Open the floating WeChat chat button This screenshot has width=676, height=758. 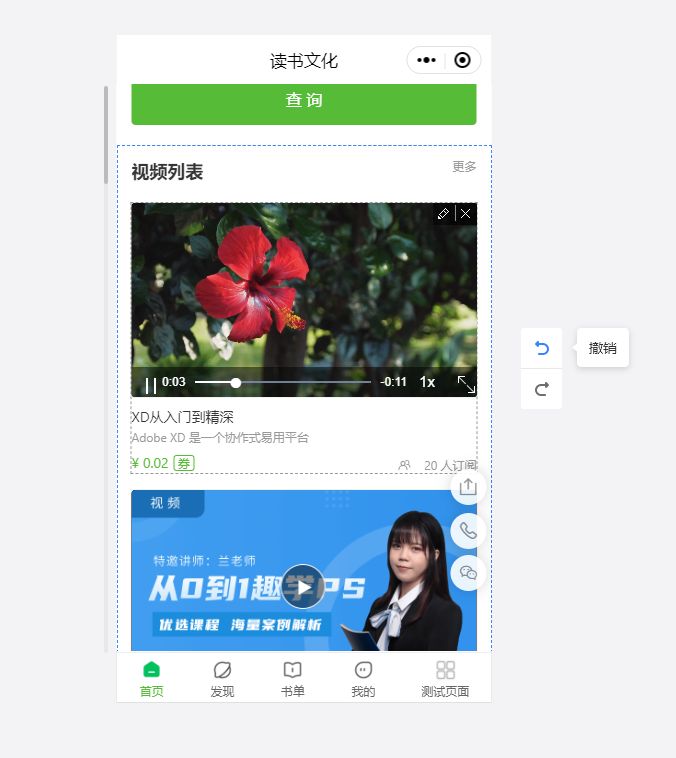(468, 573)
